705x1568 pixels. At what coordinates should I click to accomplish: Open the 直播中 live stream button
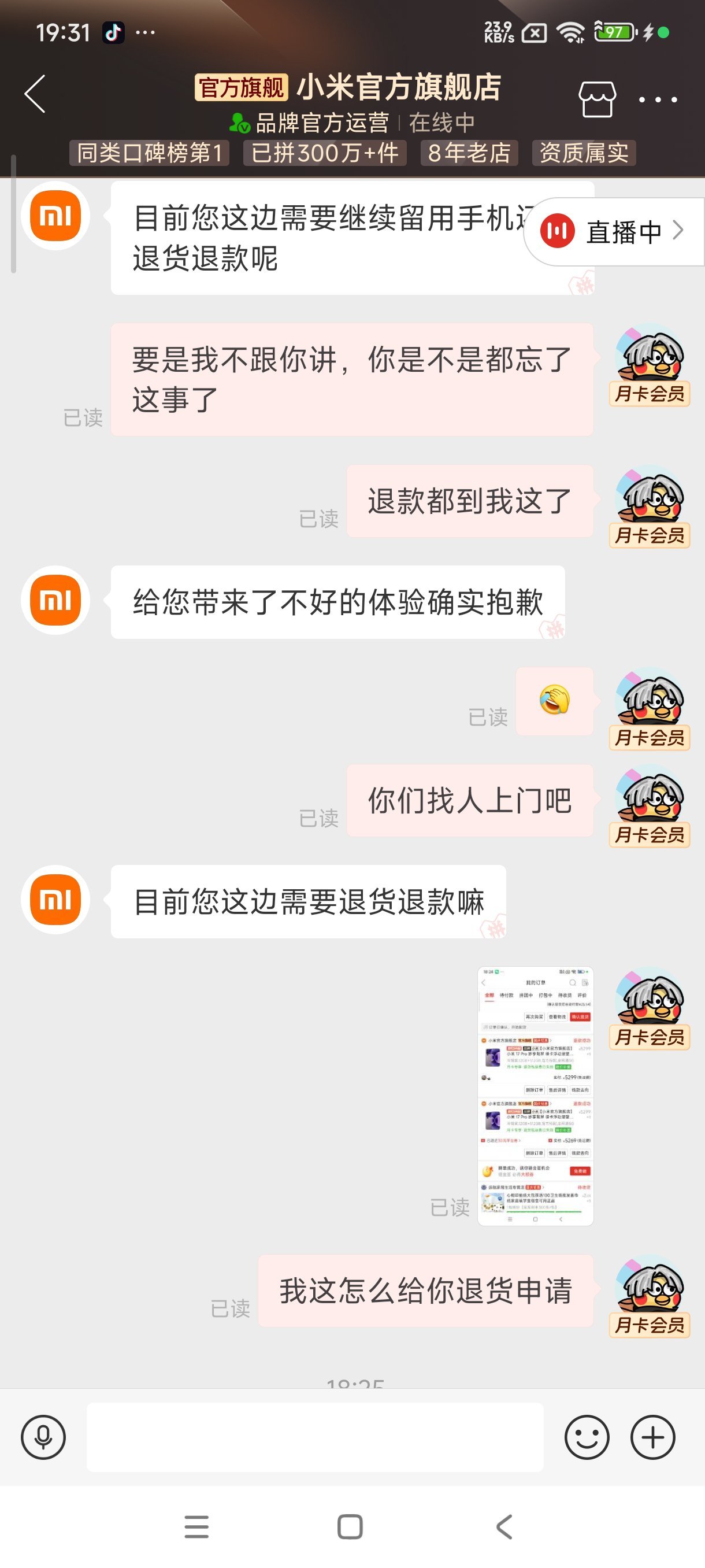614,232
